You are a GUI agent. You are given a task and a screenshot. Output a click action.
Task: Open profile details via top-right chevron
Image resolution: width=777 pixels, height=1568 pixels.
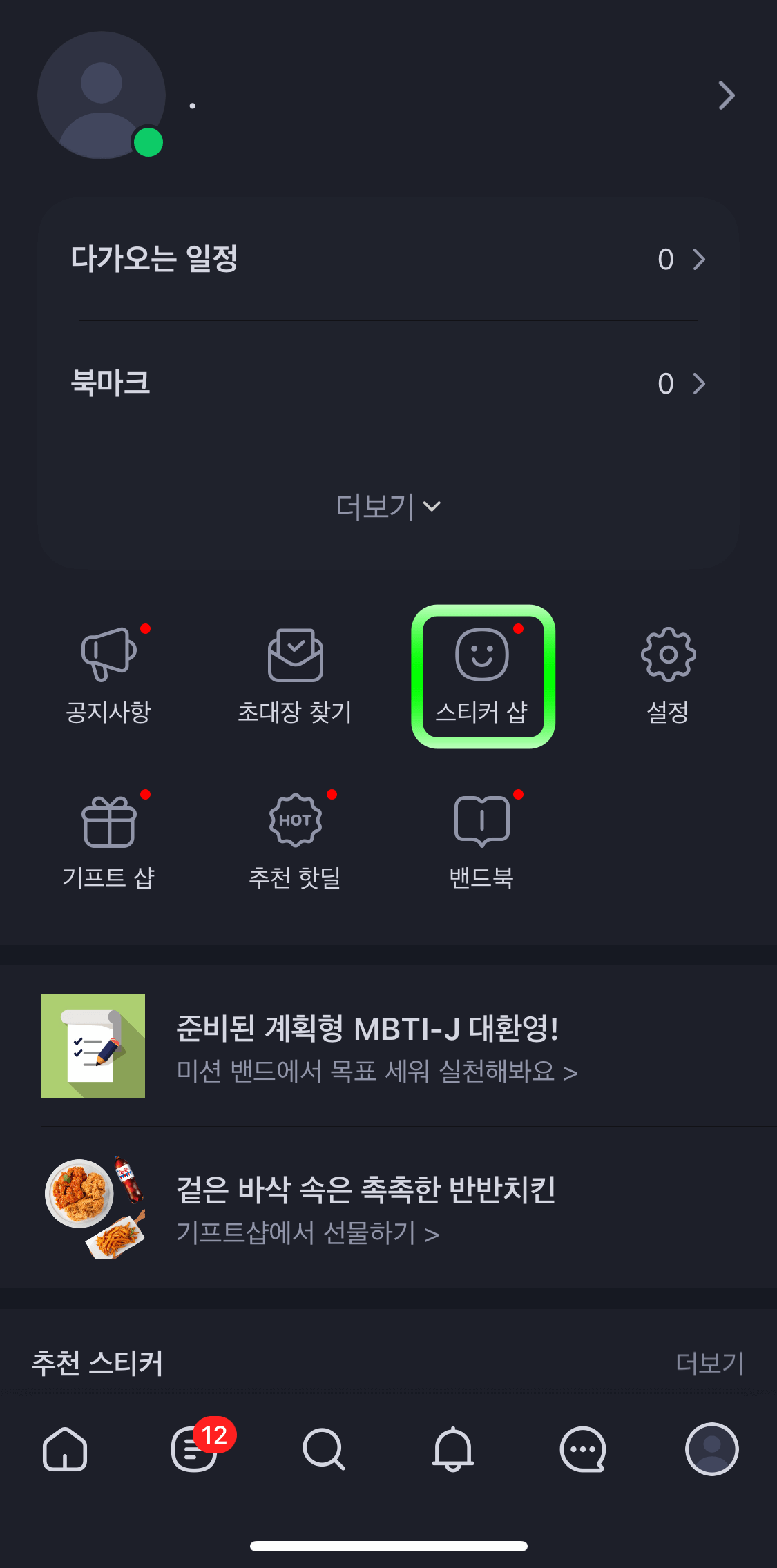(x=725, y=96)
